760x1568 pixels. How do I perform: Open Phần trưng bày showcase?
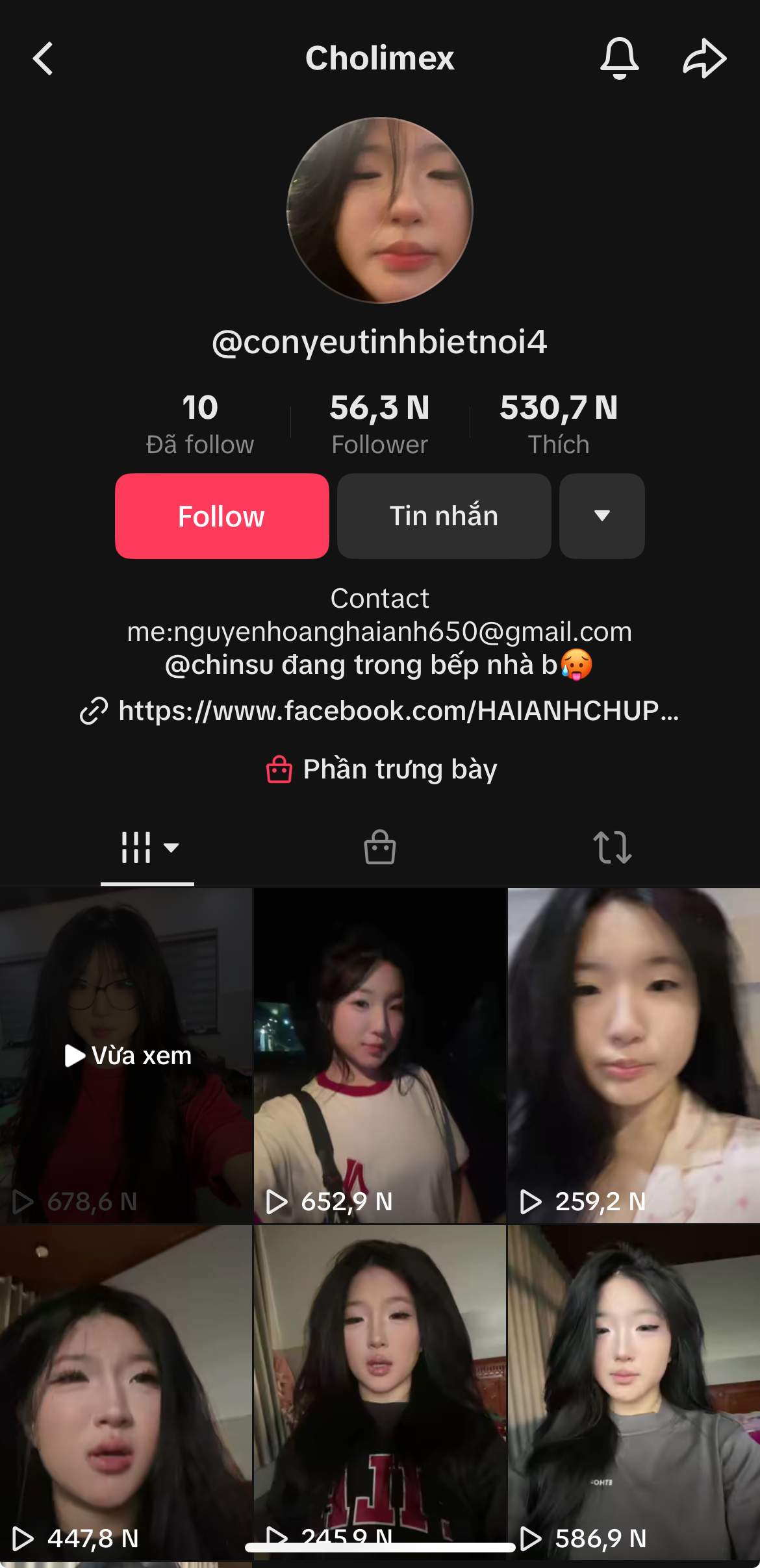[x=381, y=769]
